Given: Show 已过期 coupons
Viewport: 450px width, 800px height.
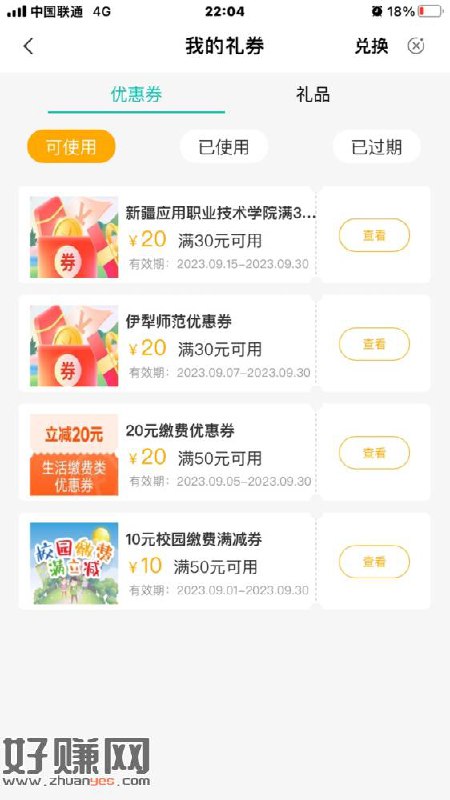Looking at the screenshot, I should [377, 146].
